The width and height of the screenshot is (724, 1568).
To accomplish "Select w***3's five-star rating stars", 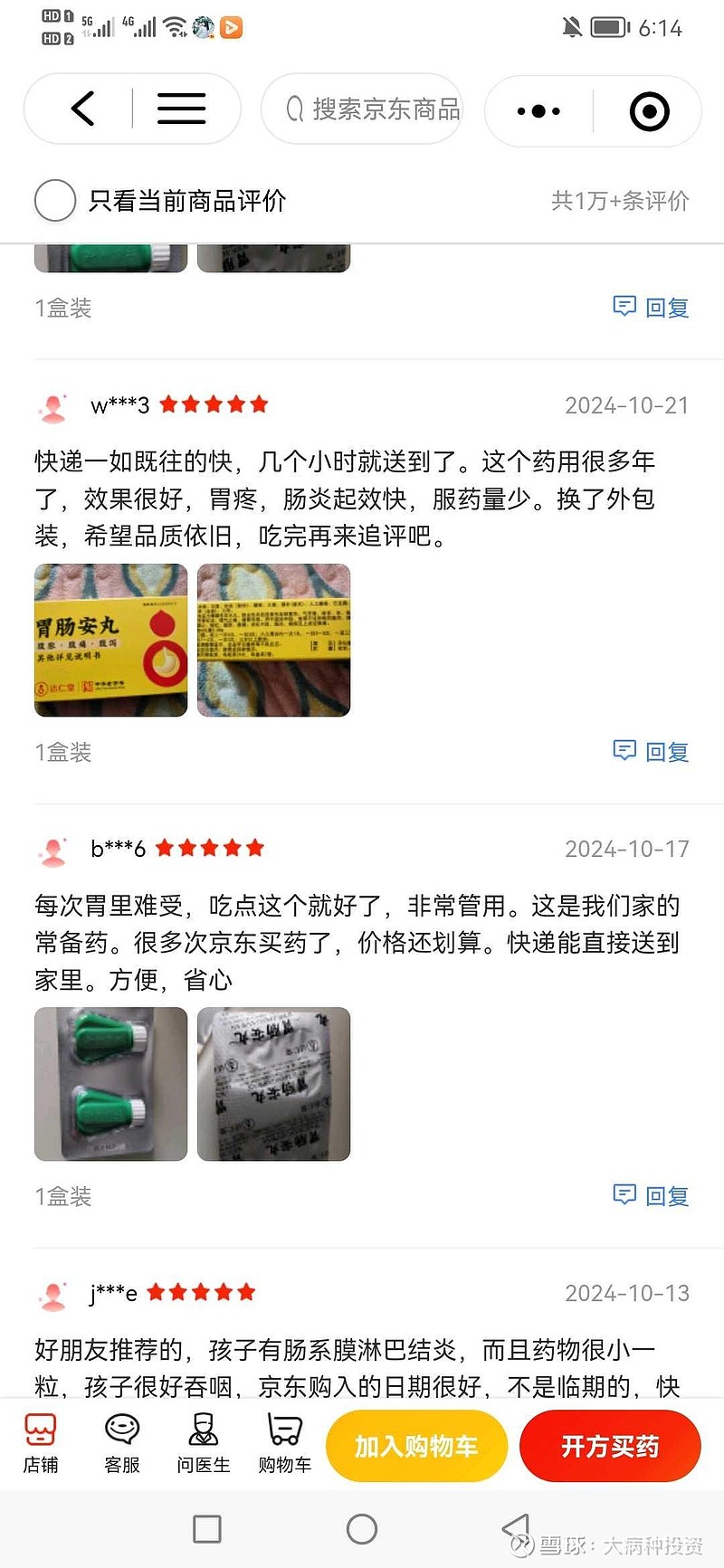I will click(214, 404).
